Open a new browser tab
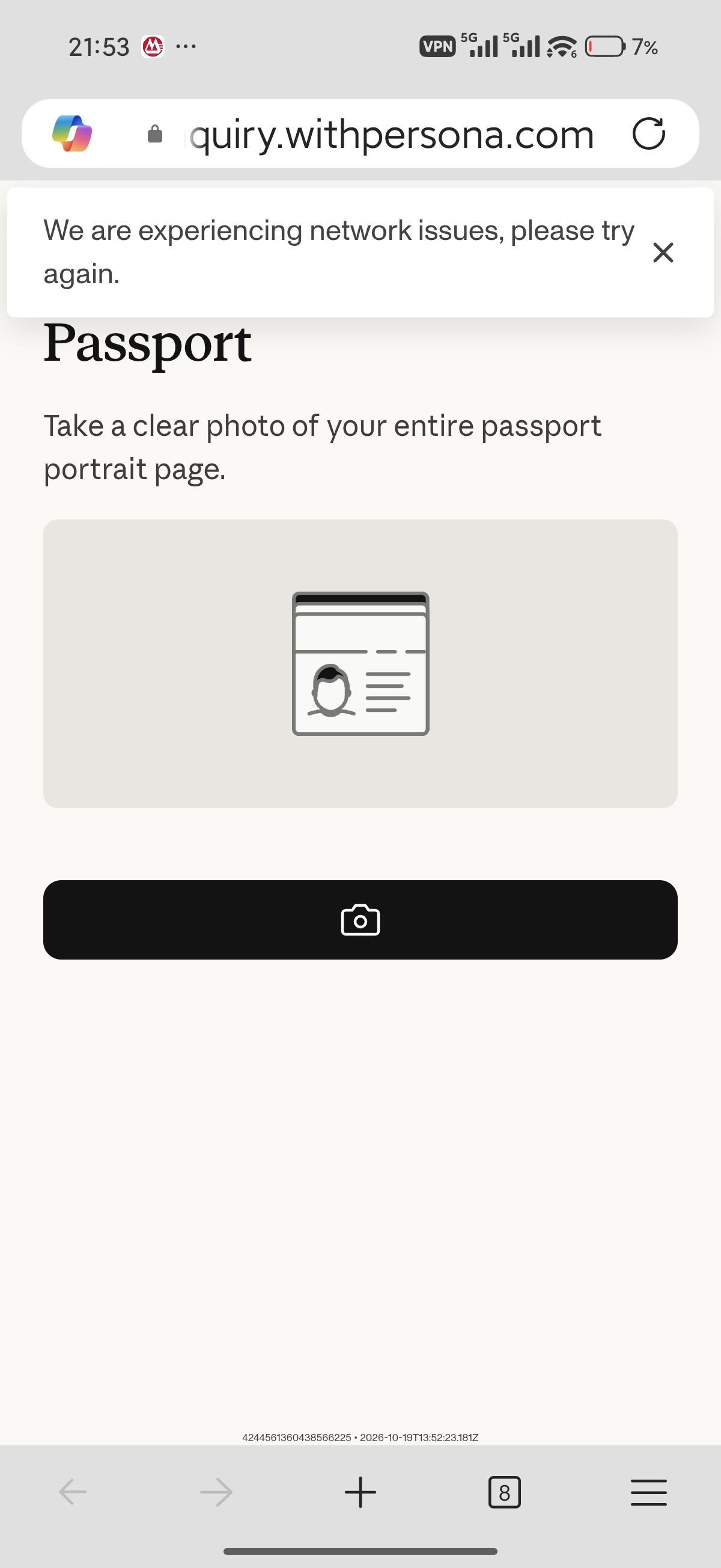721x1568 pixels. 360,1492
